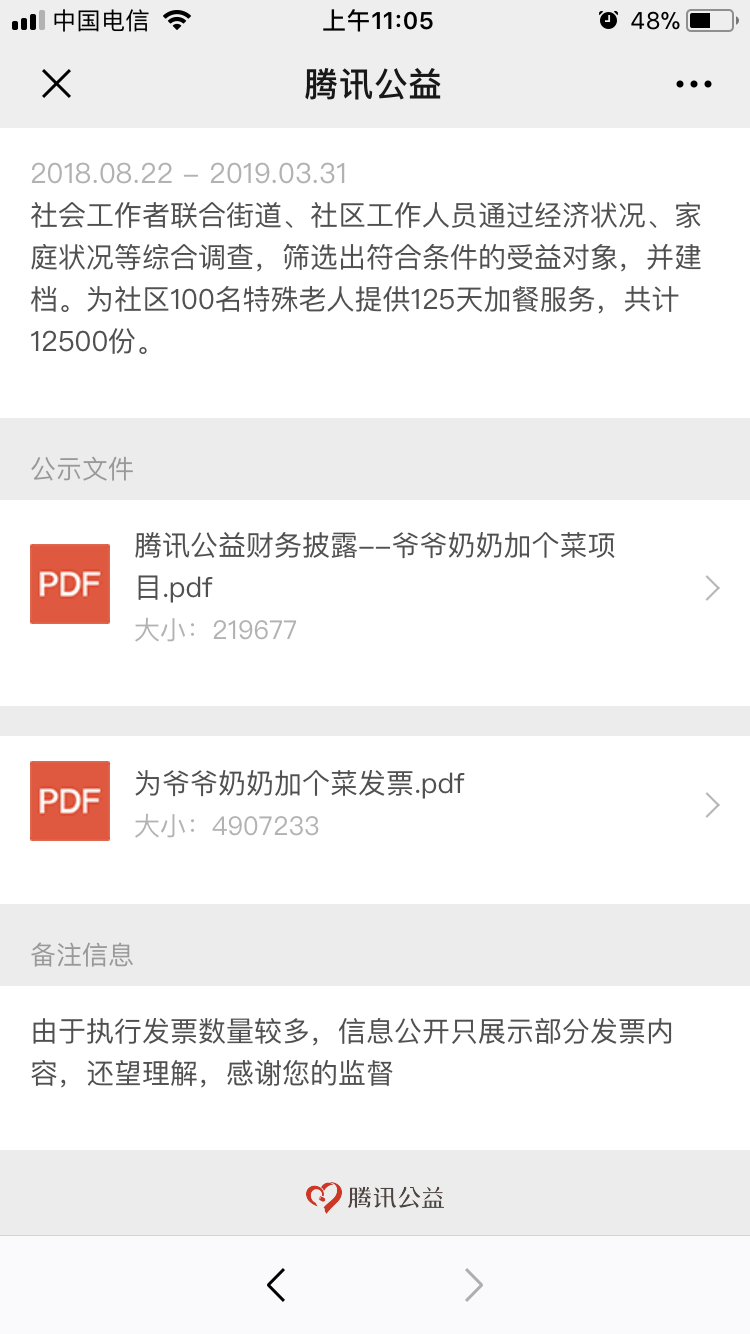Image resolution: width=750 pixels, height=1334 pixels.
Task: Close the 腾讯公益 page
Action: coord(56,84)
